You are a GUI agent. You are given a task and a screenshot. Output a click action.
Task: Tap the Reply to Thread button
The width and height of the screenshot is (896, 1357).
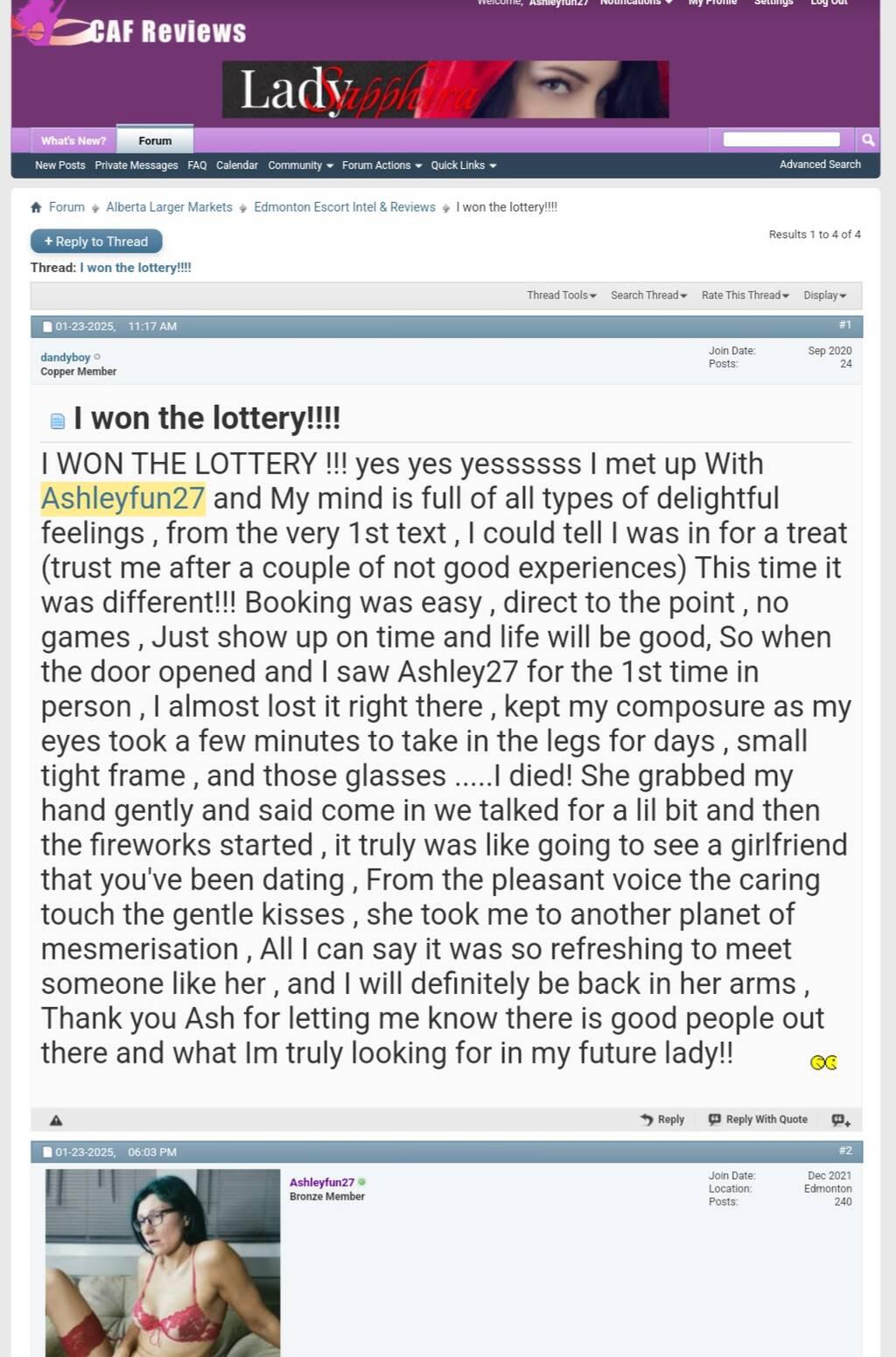[x=96, y=241]
